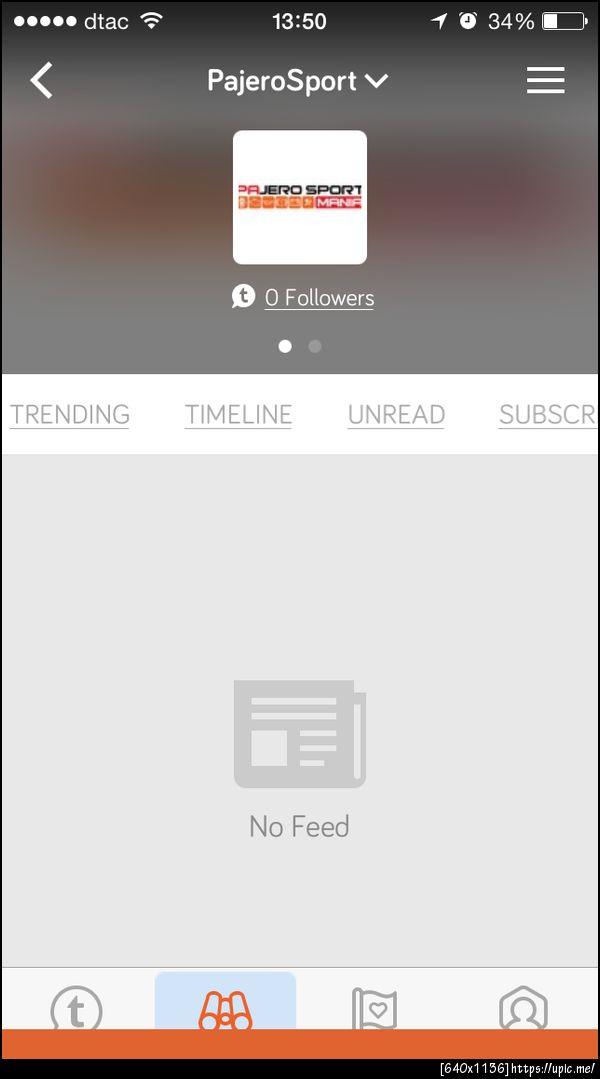Jump to the second header page dot
The width and height of the screenshot is (600, 1079).
[315, 346]
